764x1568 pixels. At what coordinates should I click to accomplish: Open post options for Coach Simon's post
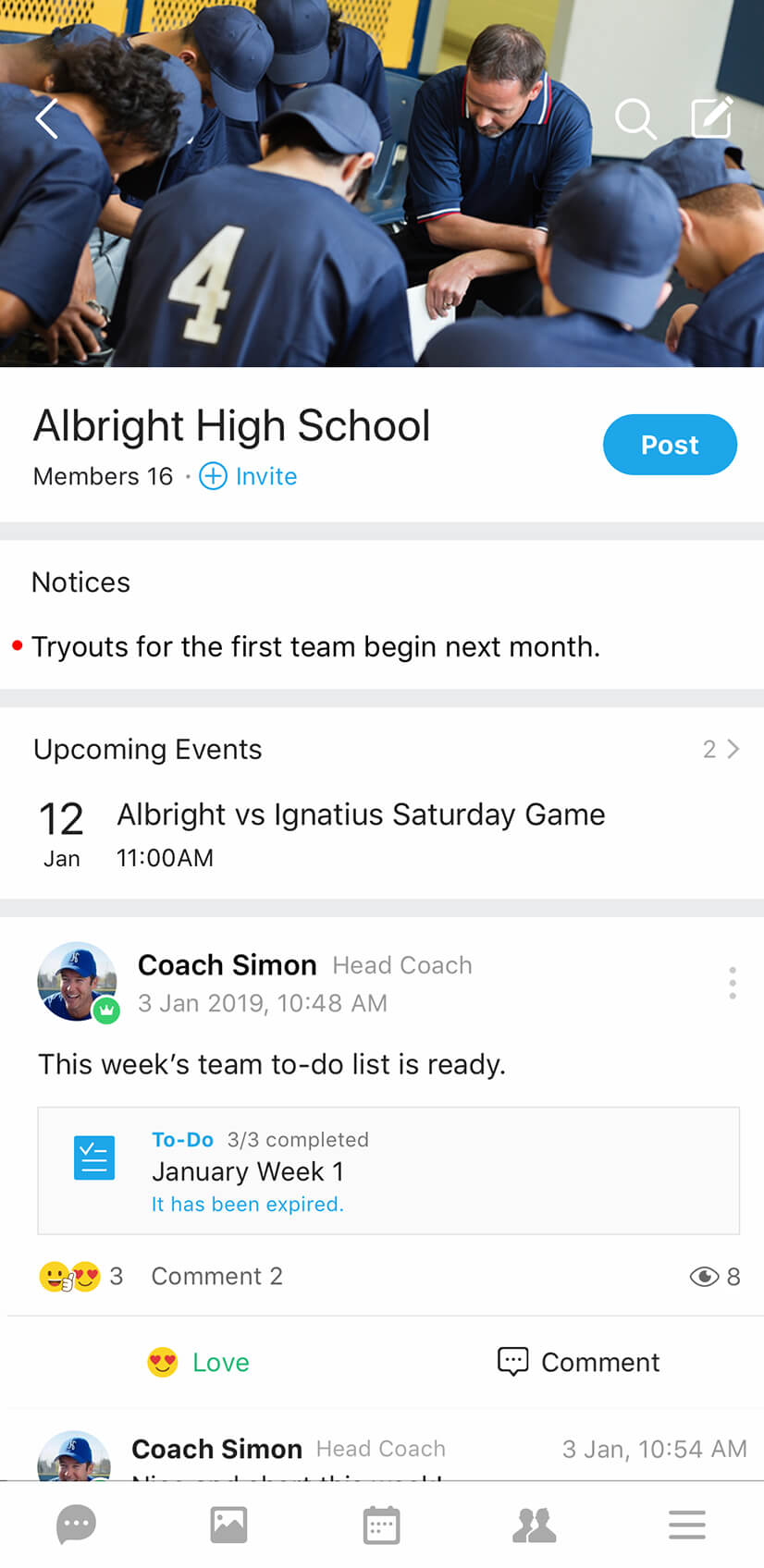tap(732, 982)
